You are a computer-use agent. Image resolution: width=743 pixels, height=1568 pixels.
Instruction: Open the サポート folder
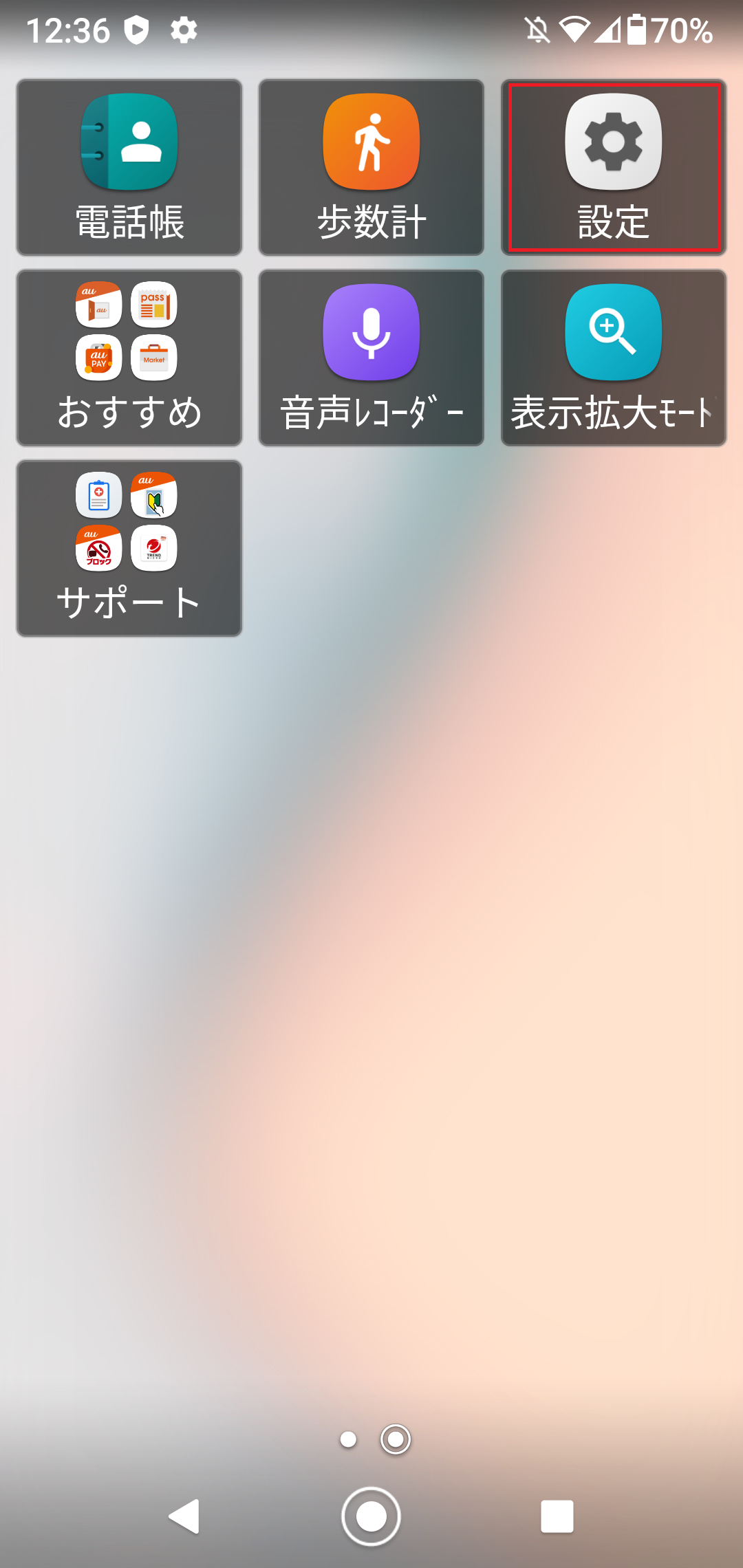click(129, 548)
